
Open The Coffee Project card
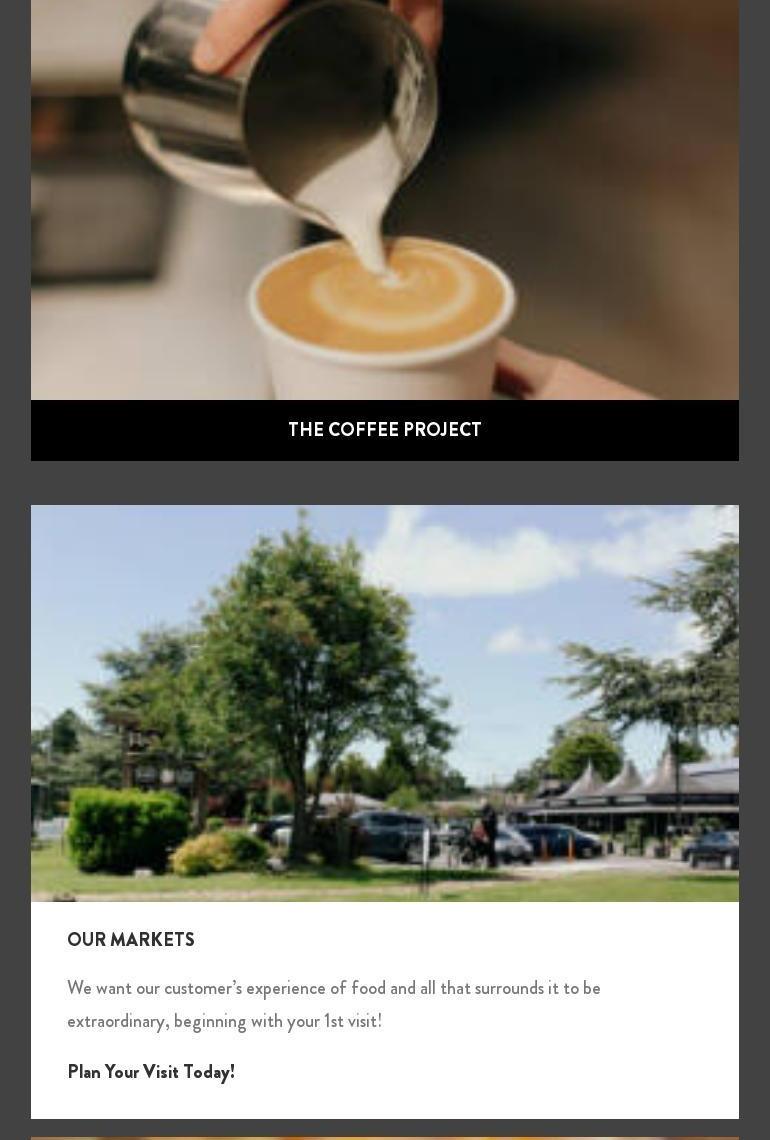[384, 430]
